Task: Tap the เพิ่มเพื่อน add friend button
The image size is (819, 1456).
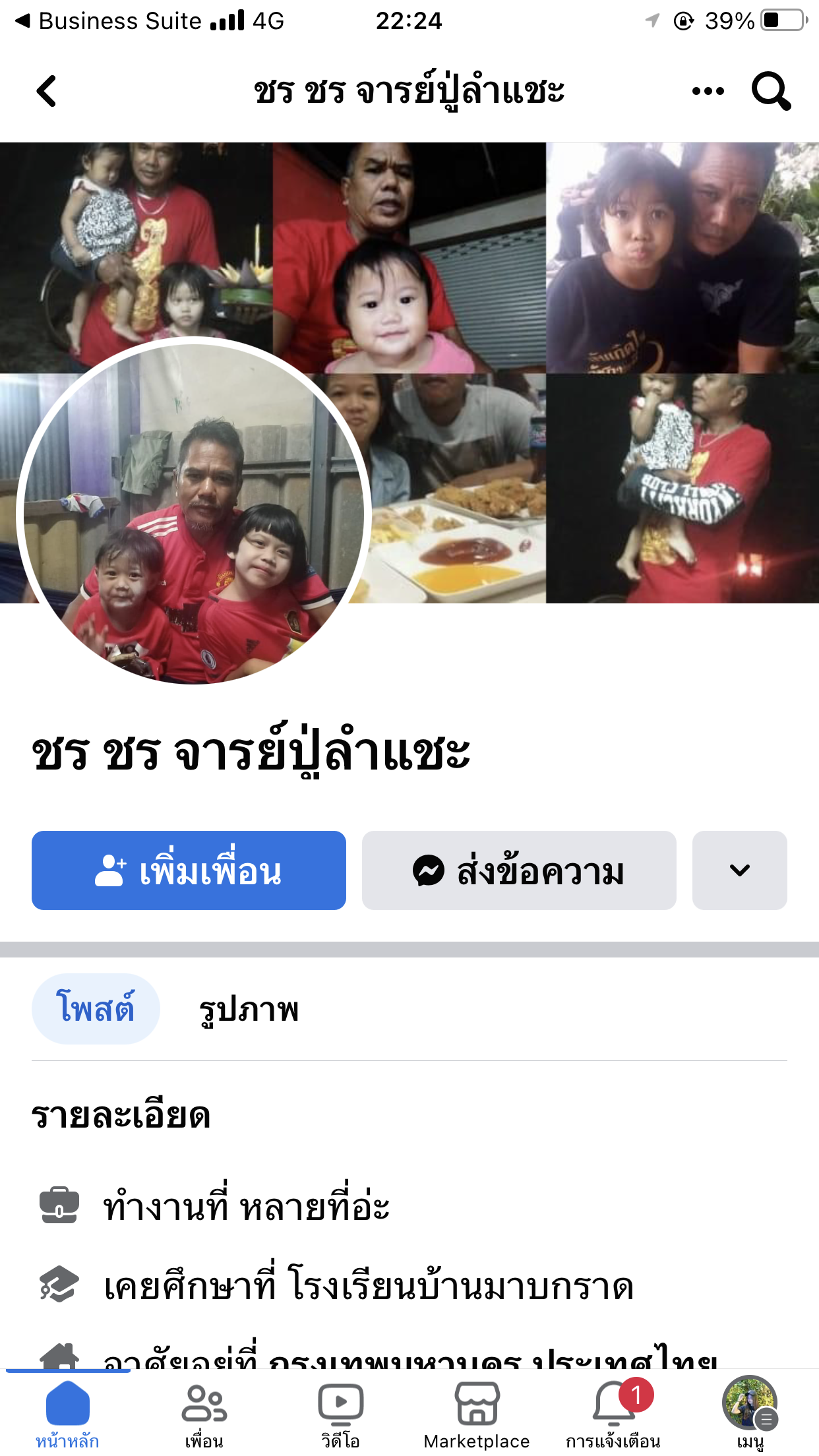Action: tap(189, 870)
